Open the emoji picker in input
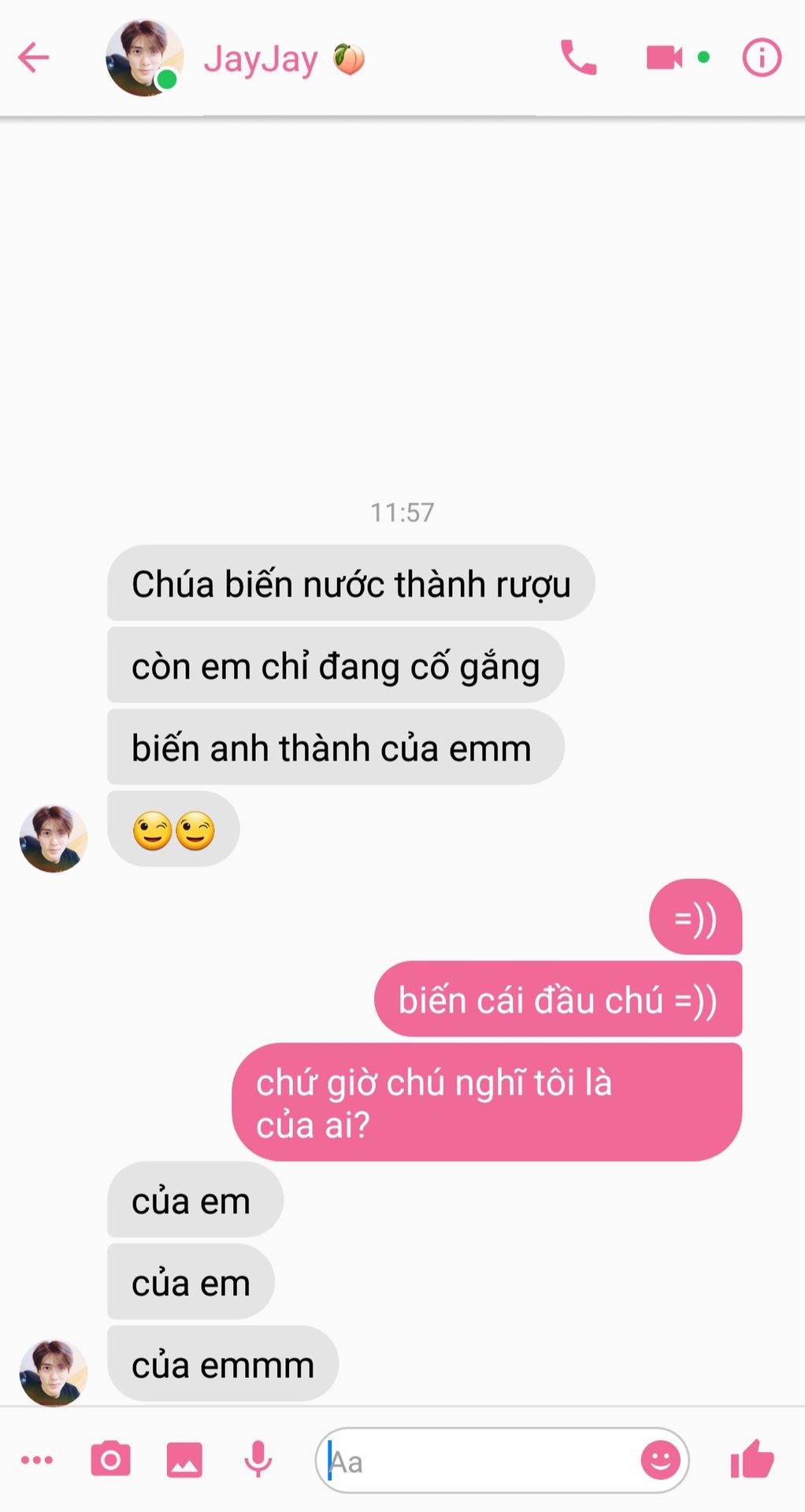 (660, 1461)
